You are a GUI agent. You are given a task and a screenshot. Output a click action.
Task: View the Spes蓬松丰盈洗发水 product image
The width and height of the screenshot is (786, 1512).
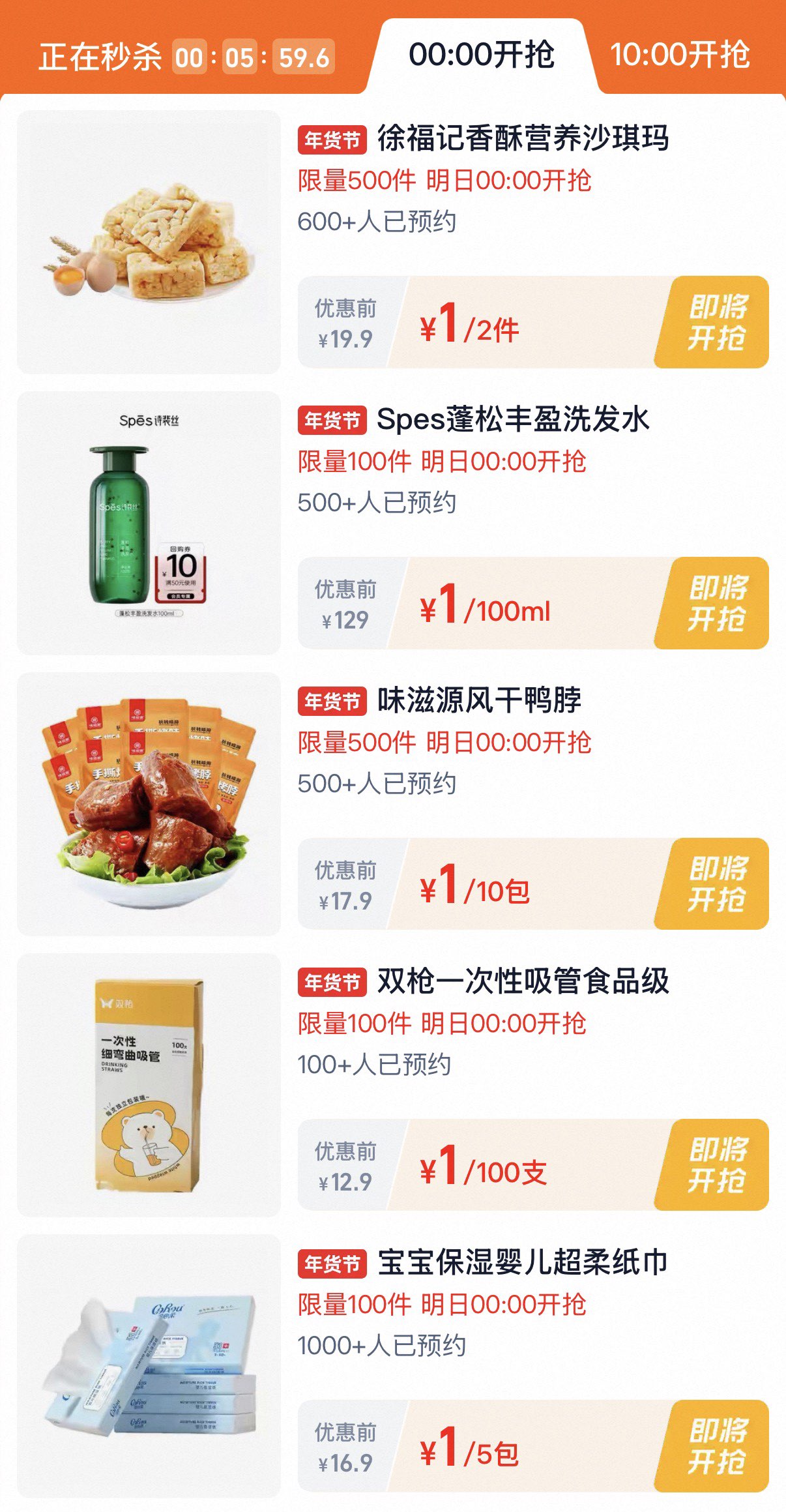coord(149,523)
